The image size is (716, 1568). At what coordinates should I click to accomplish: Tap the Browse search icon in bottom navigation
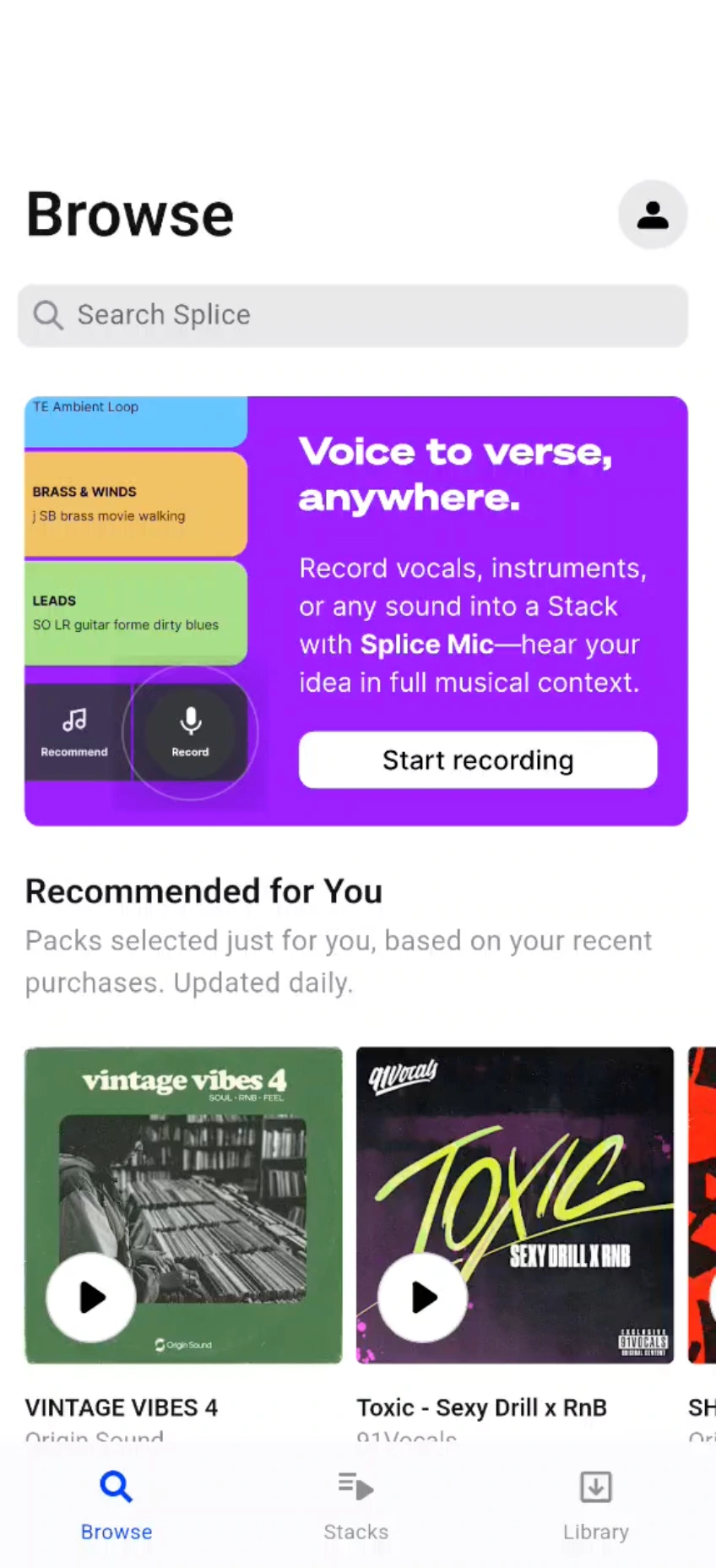116,1486
